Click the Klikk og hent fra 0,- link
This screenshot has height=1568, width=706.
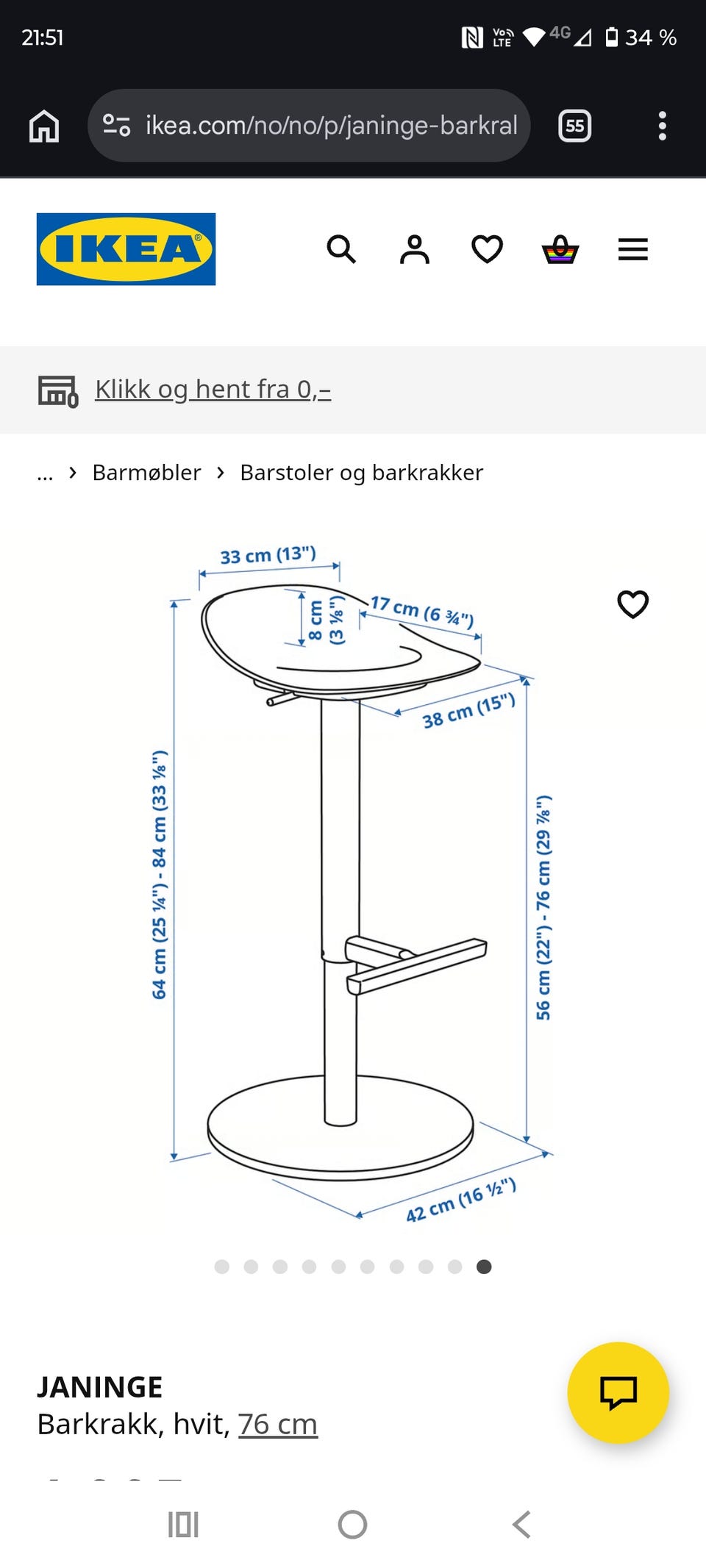coord(212,389)
